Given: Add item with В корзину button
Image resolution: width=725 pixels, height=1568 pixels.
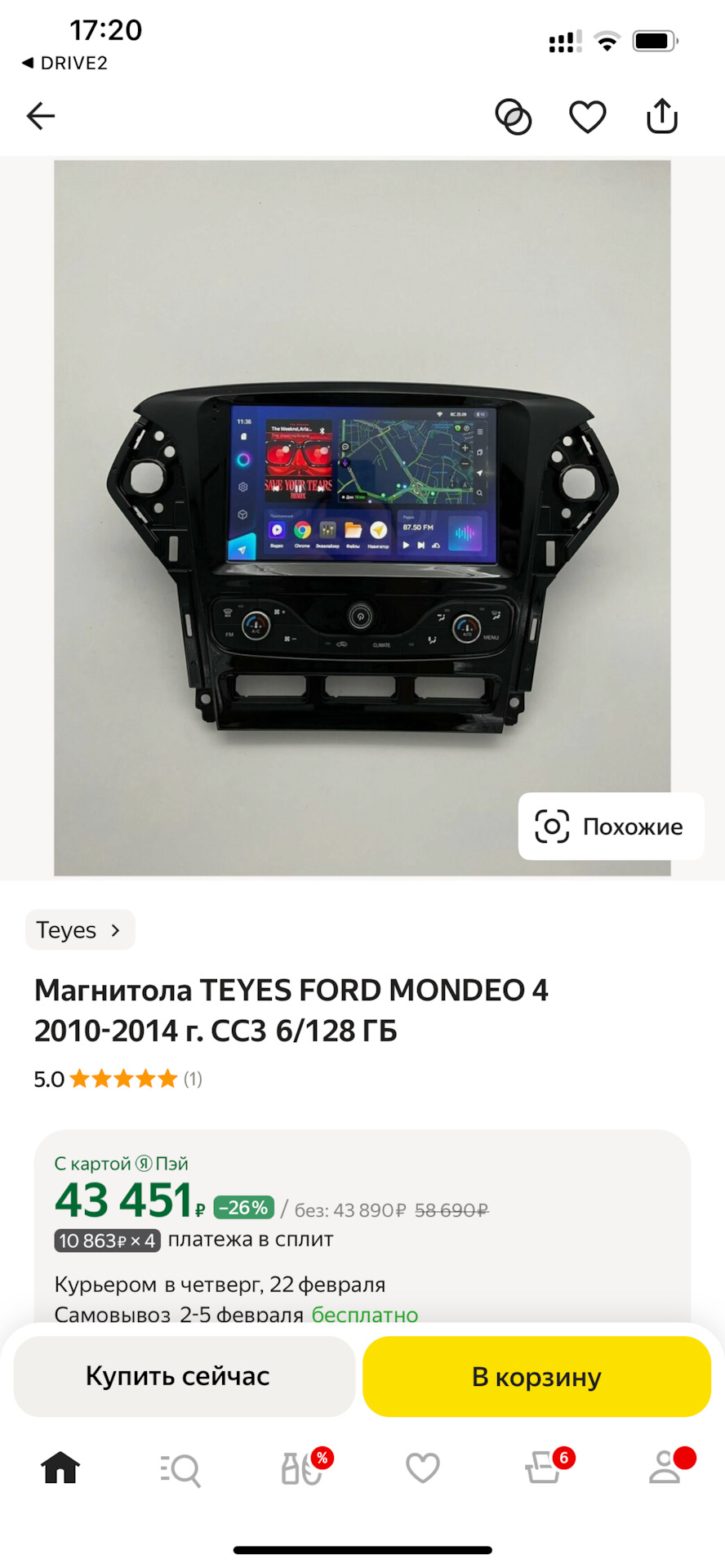Looking at the screenshot, I should 536,1376.
